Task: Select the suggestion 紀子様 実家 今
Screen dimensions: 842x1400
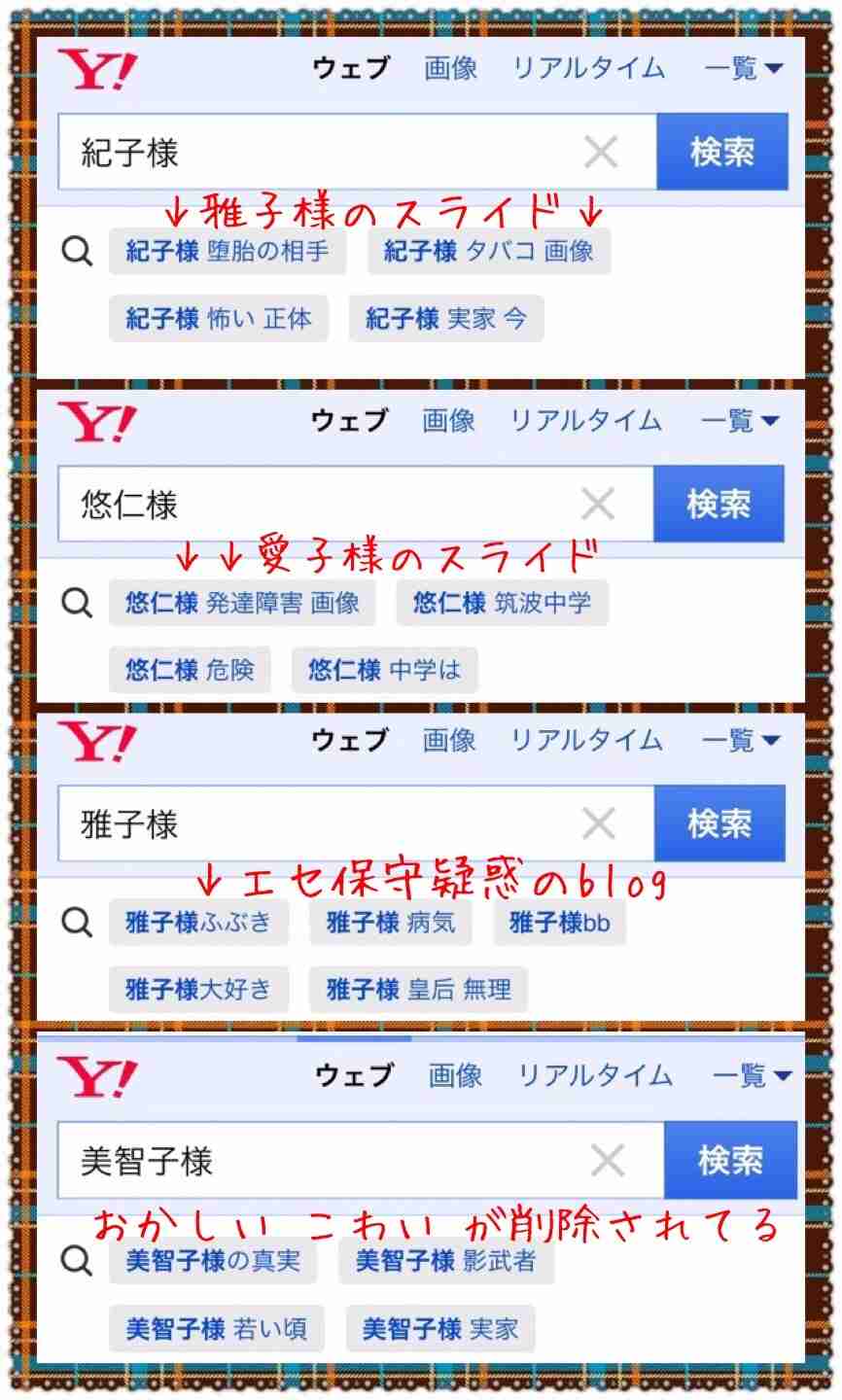Action: tap(447, 318)
